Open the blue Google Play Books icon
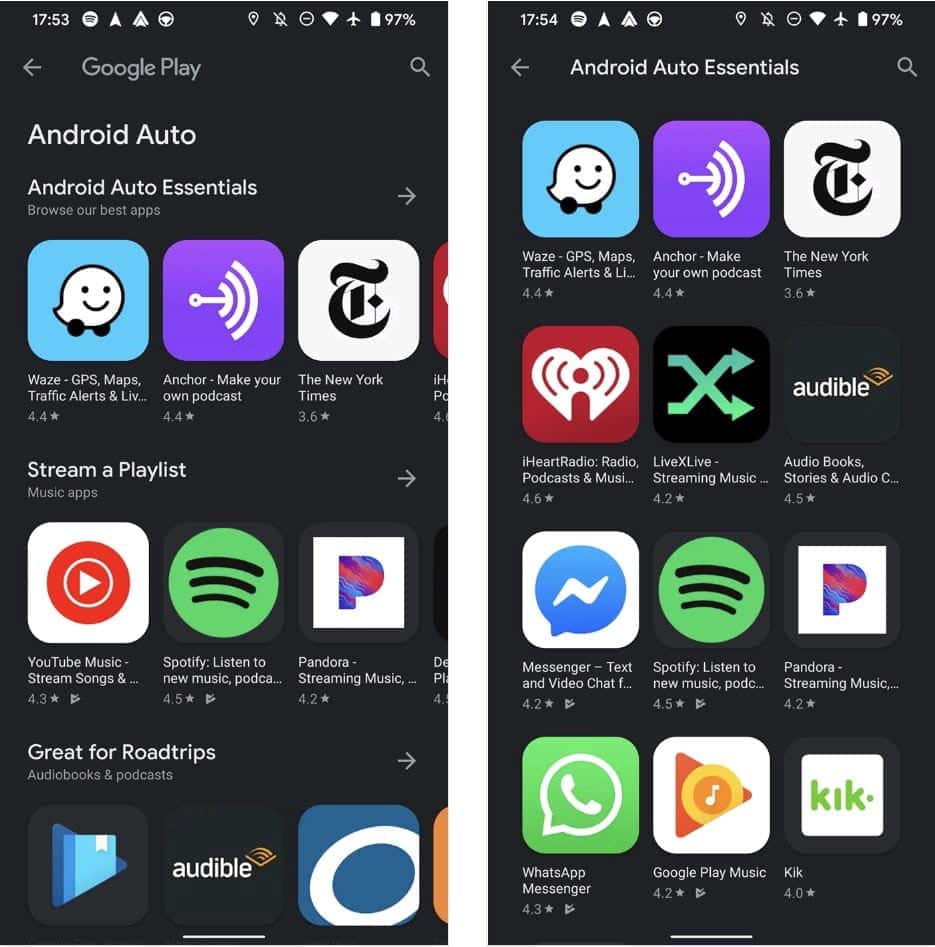935x947 pixels. tap(88, 864)
